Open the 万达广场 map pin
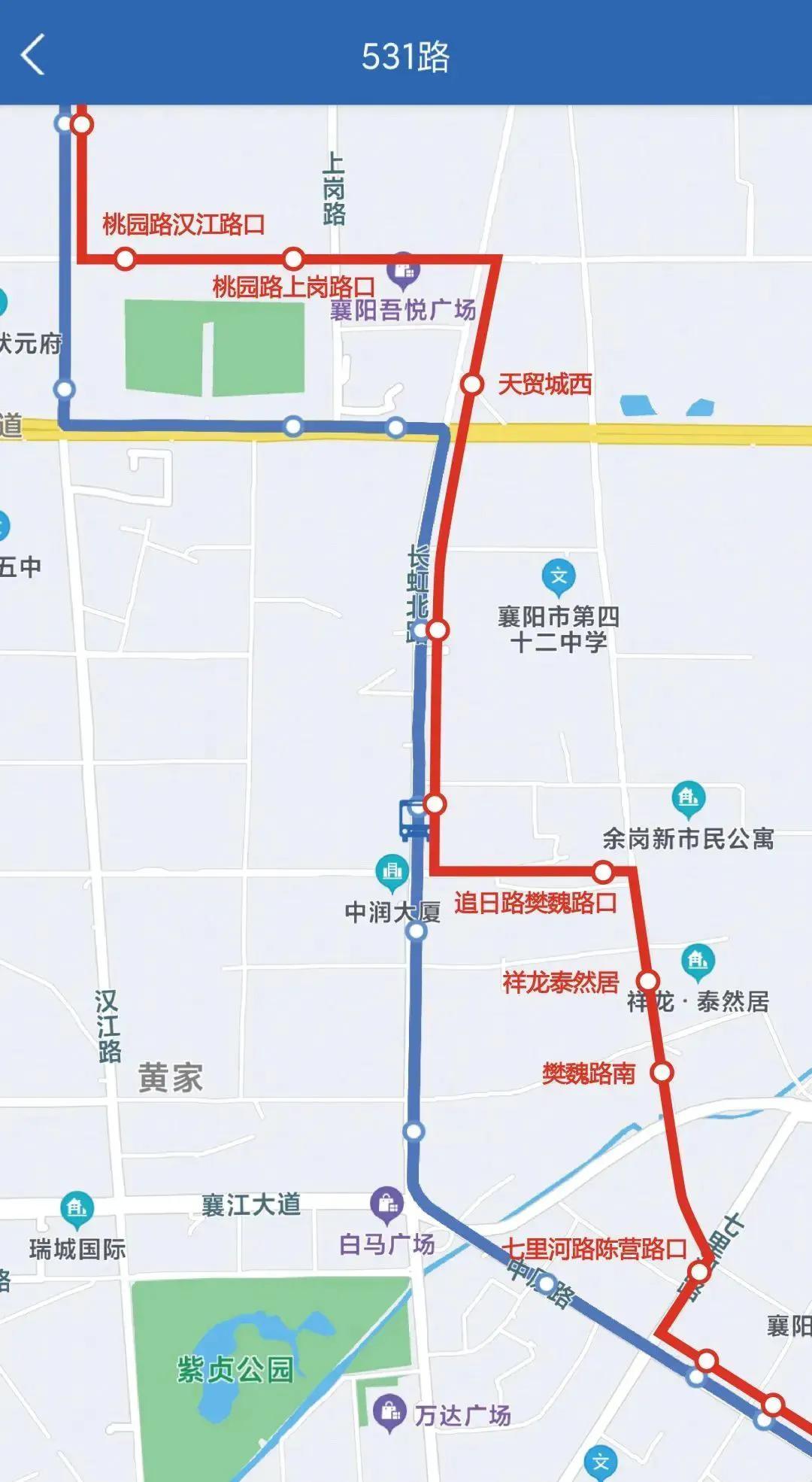Viewport: 812px width, 1482px height. click(x=389, y=1414)
